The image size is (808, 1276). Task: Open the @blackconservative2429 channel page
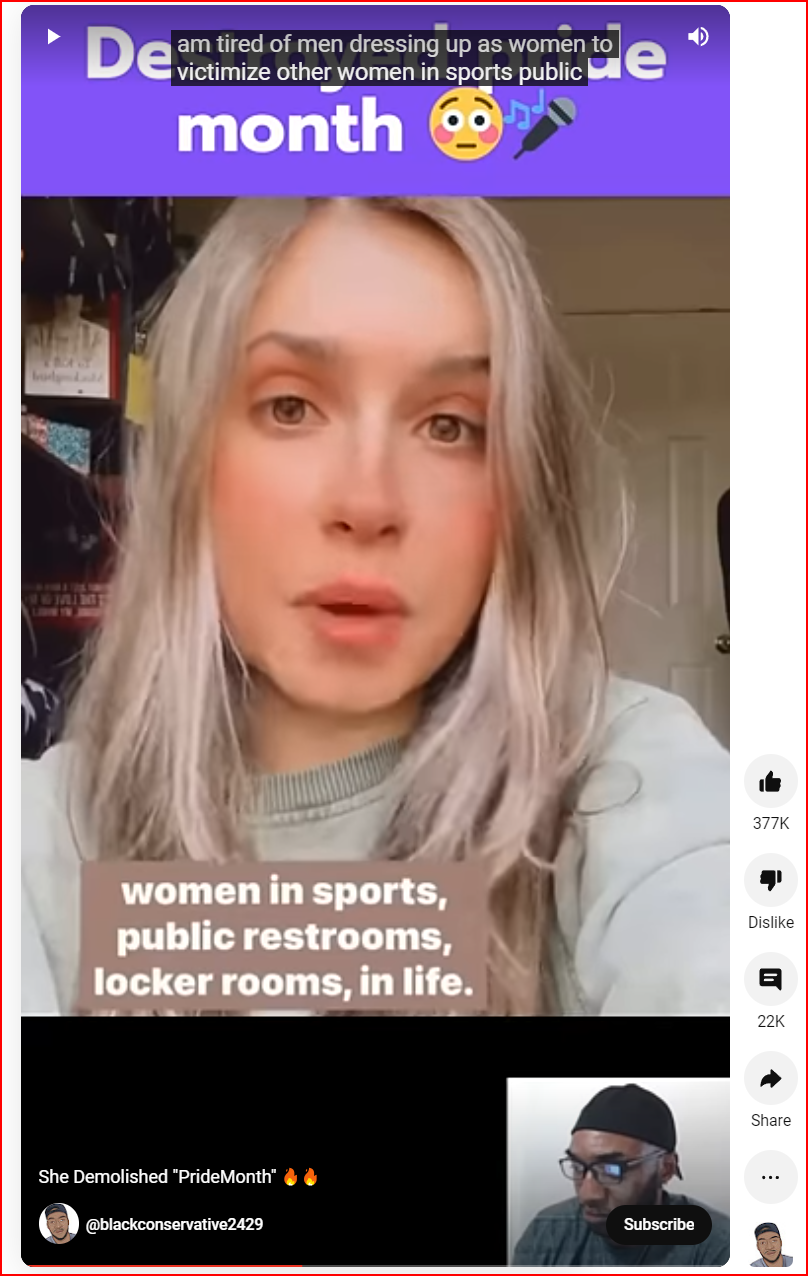[174, 1224]
